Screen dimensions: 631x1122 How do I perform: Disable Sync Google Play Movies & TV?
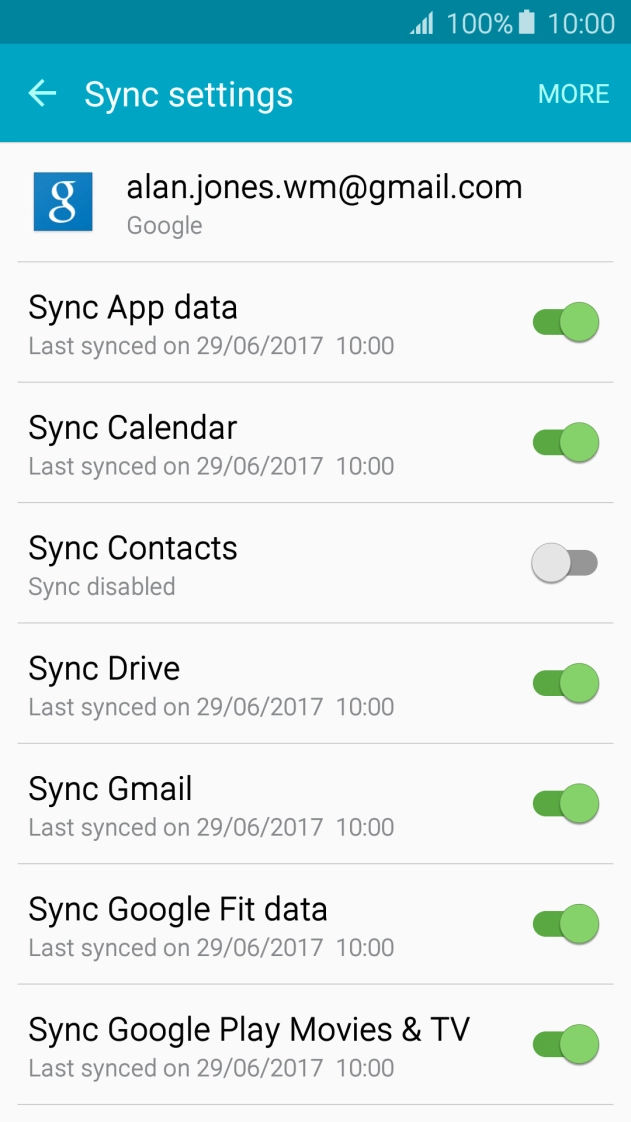pyautogui.click(x=565, y=1045)
